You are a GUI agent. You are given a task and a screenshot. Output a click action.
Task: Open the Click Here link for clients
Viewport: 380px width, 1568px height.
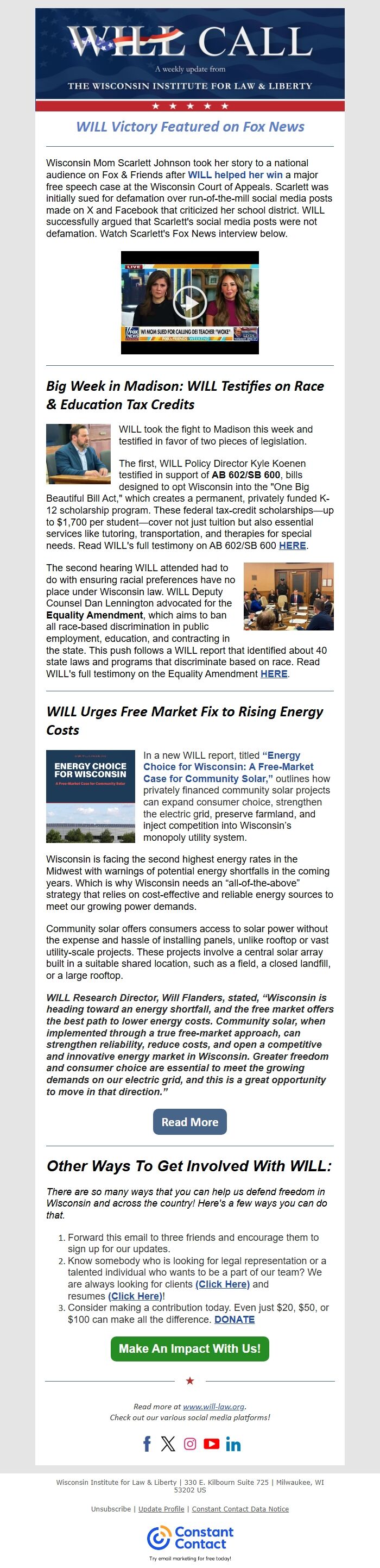[223, 1284]
